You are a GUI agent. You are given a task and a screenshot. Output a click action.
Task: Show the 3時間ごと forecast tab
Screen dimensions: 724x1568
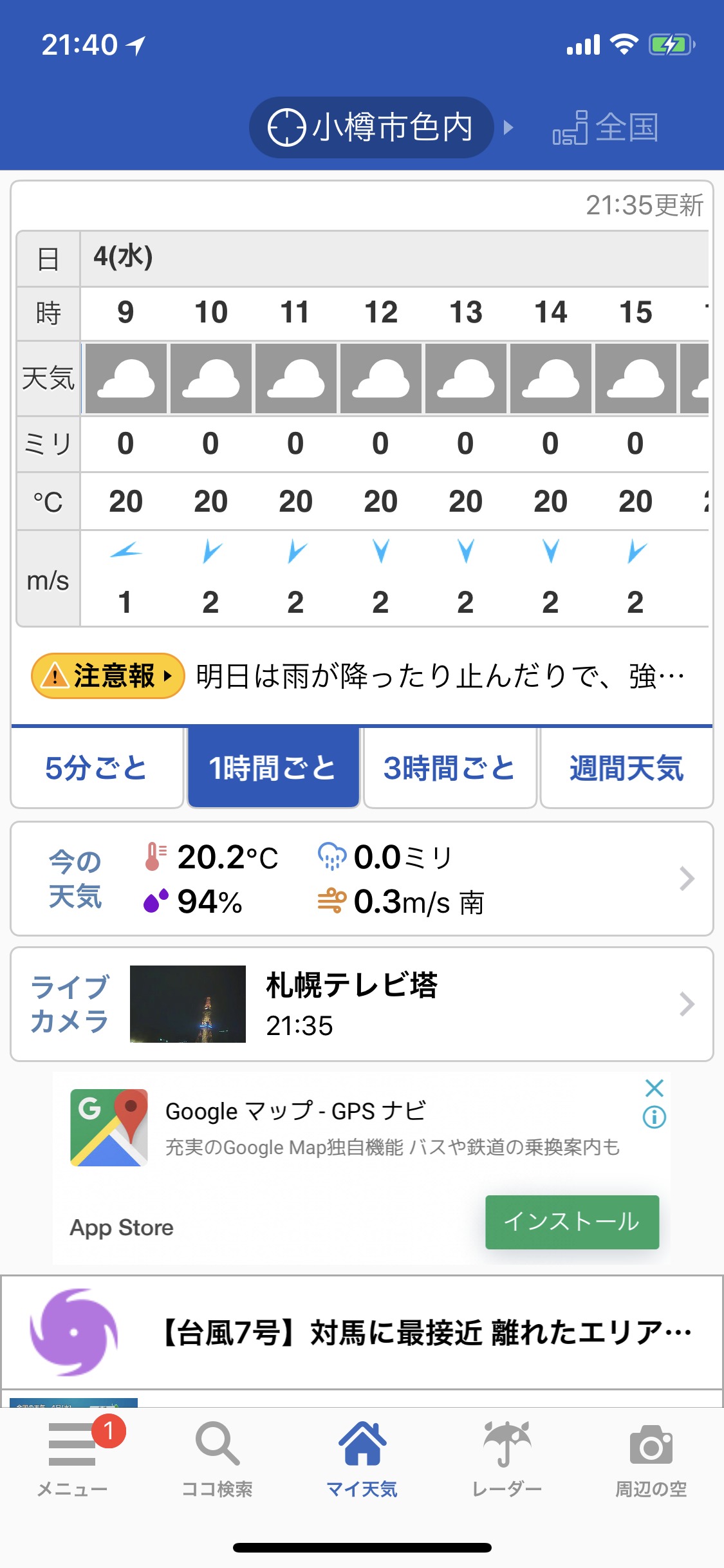click(x=449, y=768)
